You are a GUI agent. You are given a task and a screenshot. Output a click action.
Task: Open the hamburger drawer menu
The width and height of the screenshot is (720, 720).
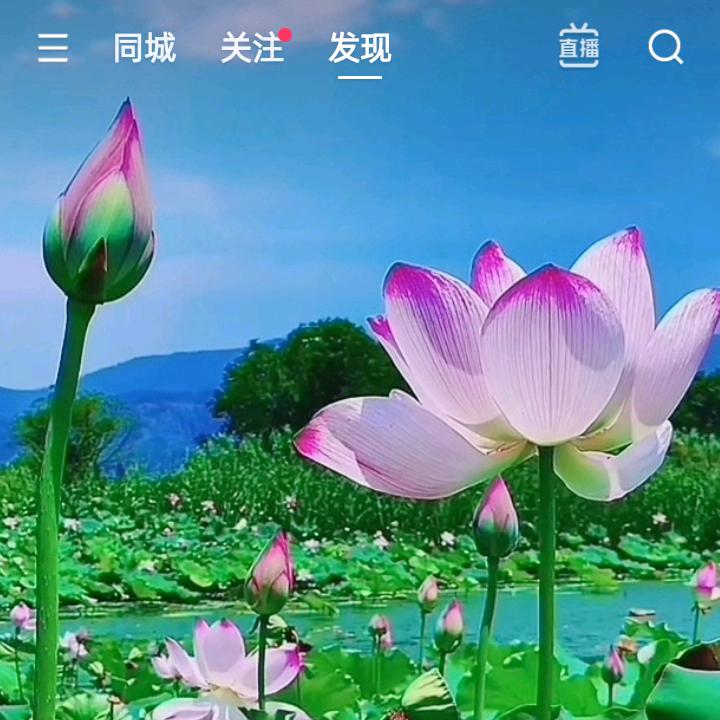coord(53,48)
